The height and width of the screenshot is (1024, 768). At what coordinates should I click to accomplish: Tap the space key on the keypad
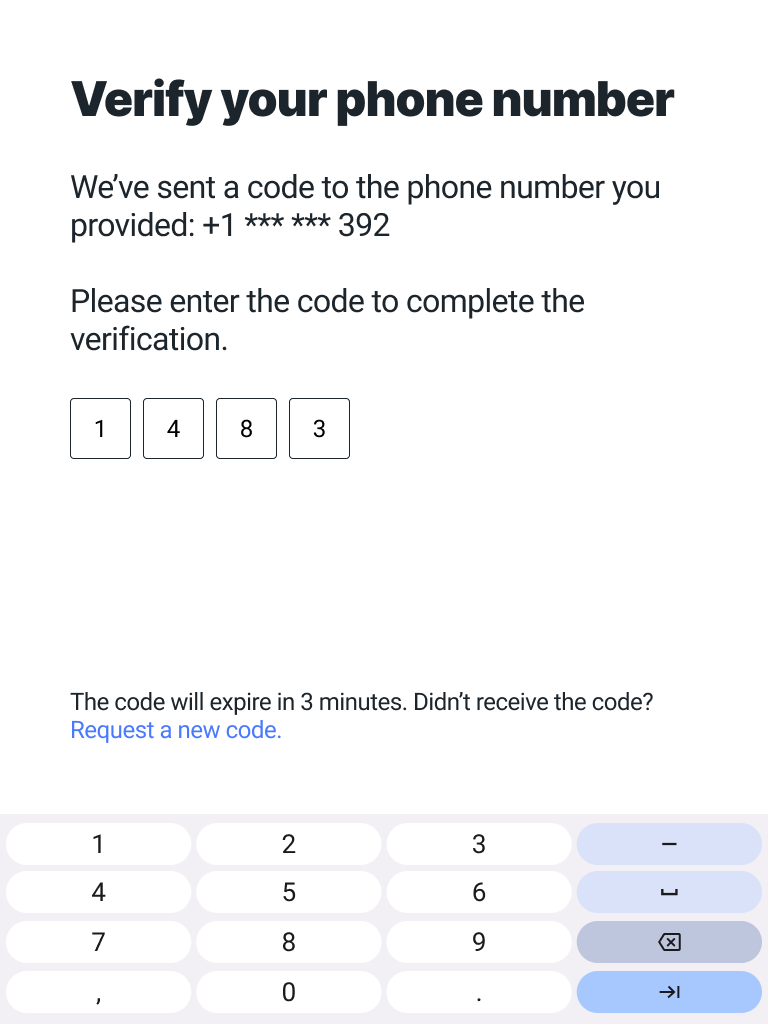pyautogui.click(x=670, y=892)
